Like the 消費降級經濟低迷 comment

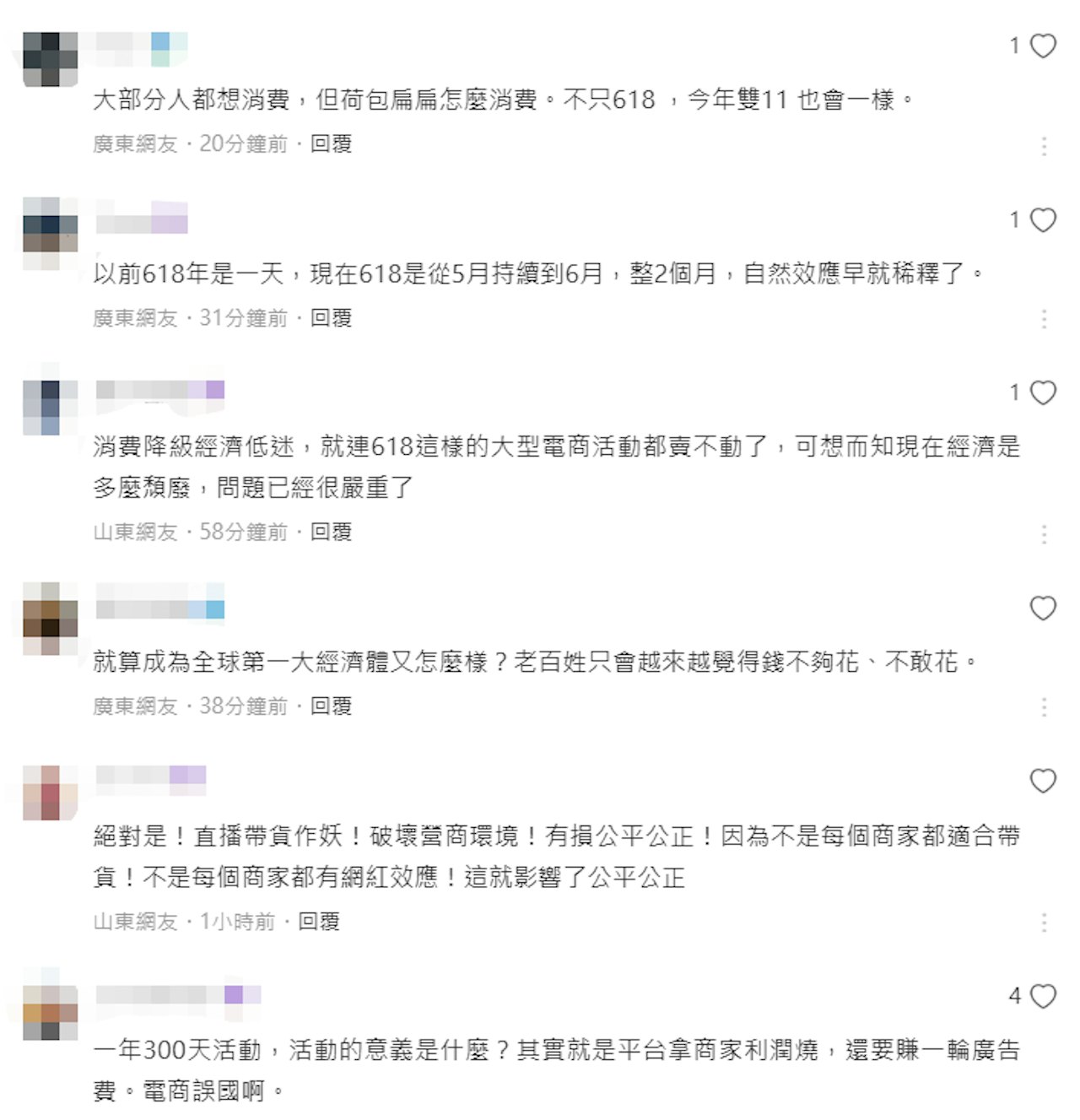click(x=1043, y=393)
